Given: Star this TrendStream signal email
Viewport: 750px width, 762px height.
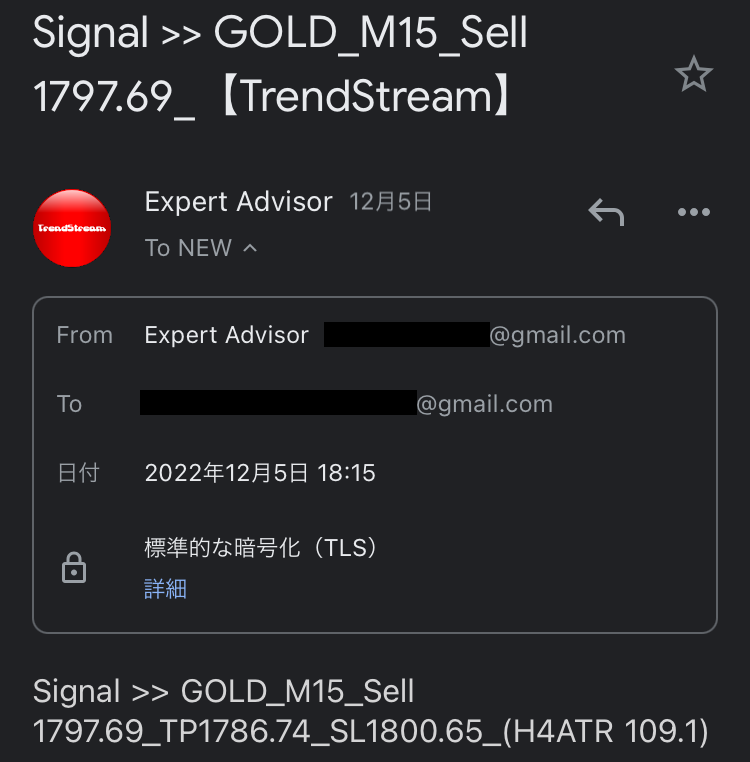Looking at the screenshot, I should (693, 75).
